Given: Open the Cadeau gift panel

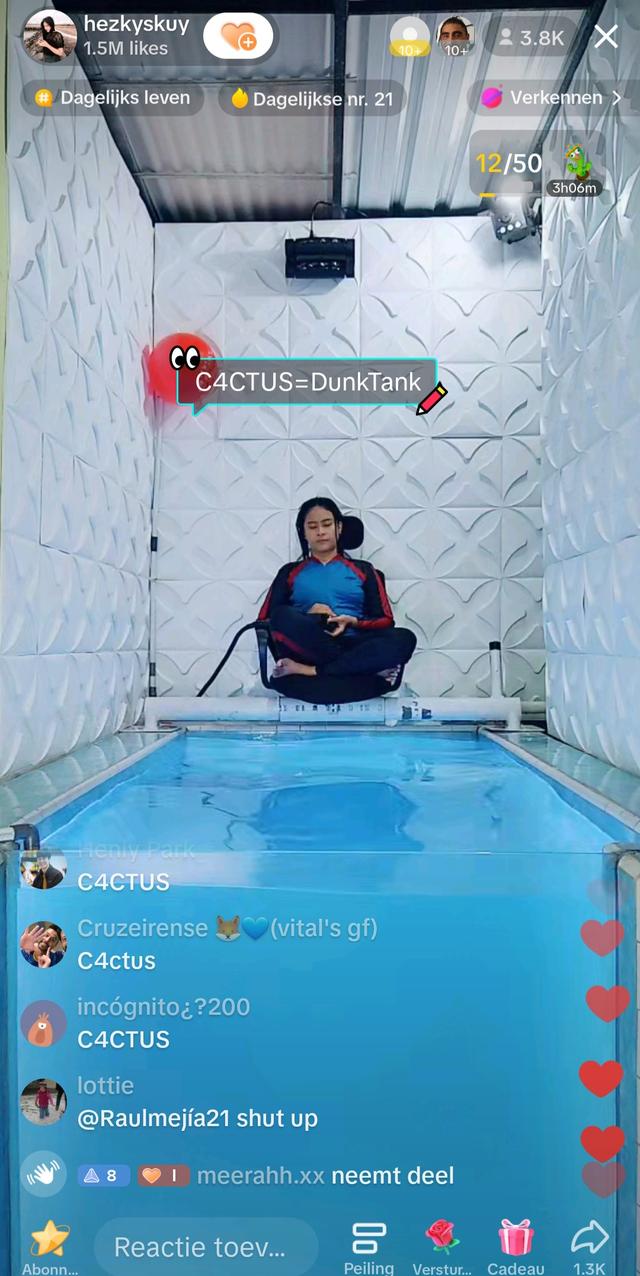Looking at the screenshot, I should (516, 1245).
